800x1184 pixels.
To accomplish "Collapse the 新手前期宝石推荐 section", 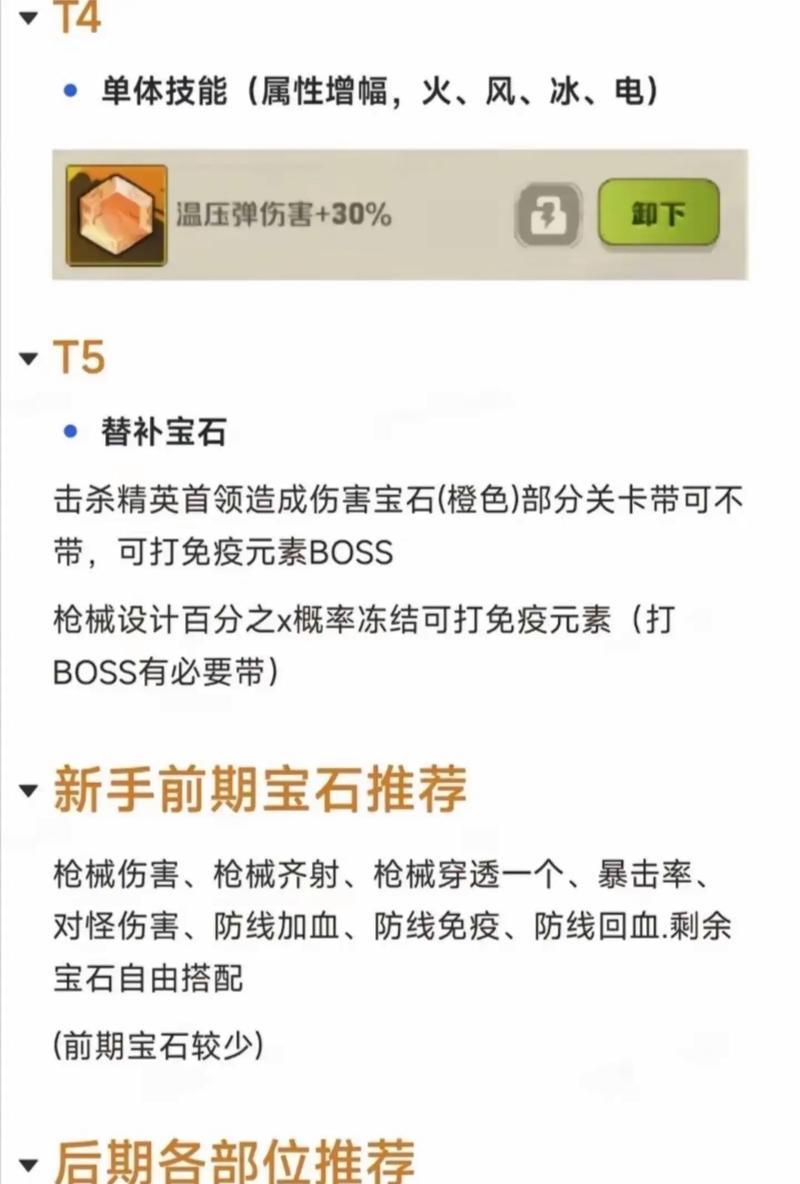I will pos(27,791).
